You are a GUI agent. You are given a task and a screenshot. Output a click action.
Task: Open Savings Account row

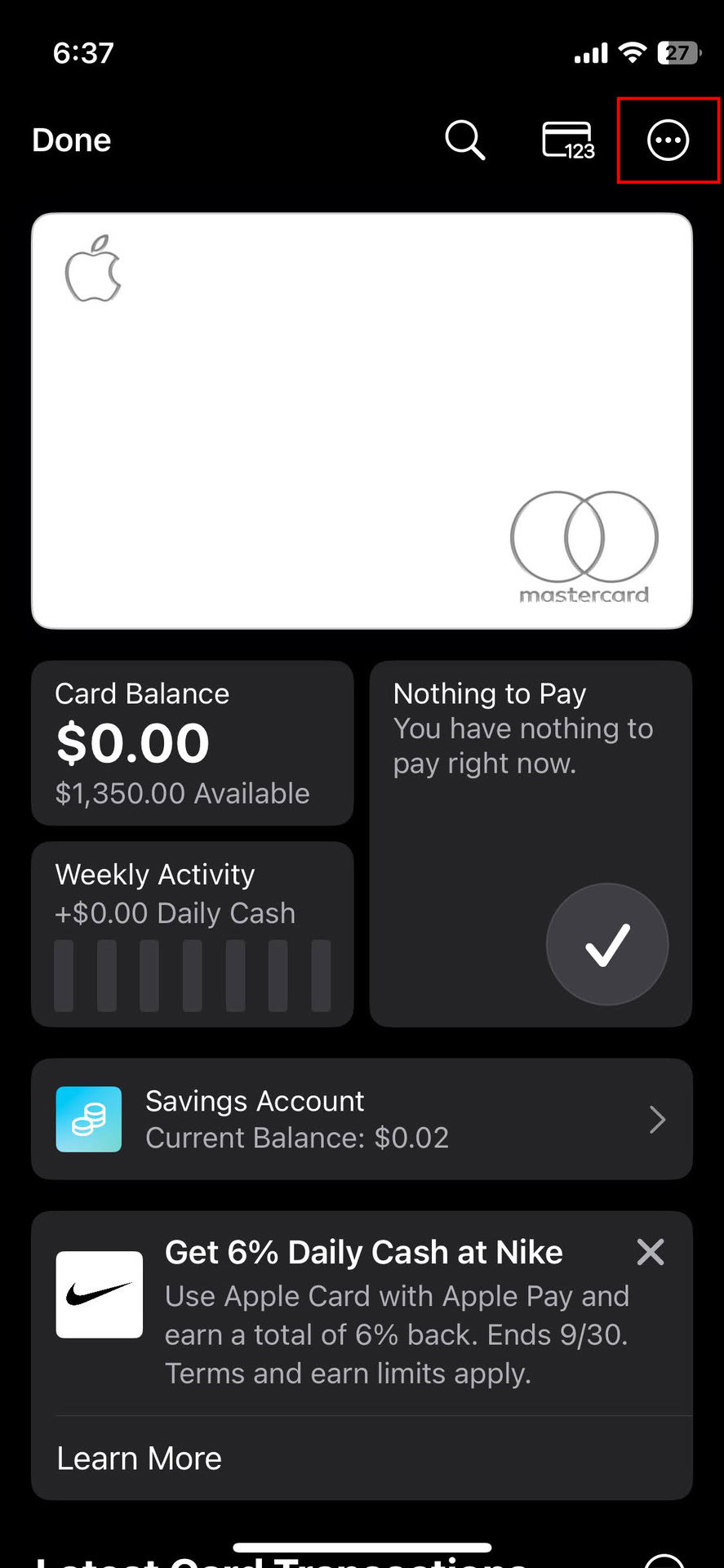click(362, 1119)
